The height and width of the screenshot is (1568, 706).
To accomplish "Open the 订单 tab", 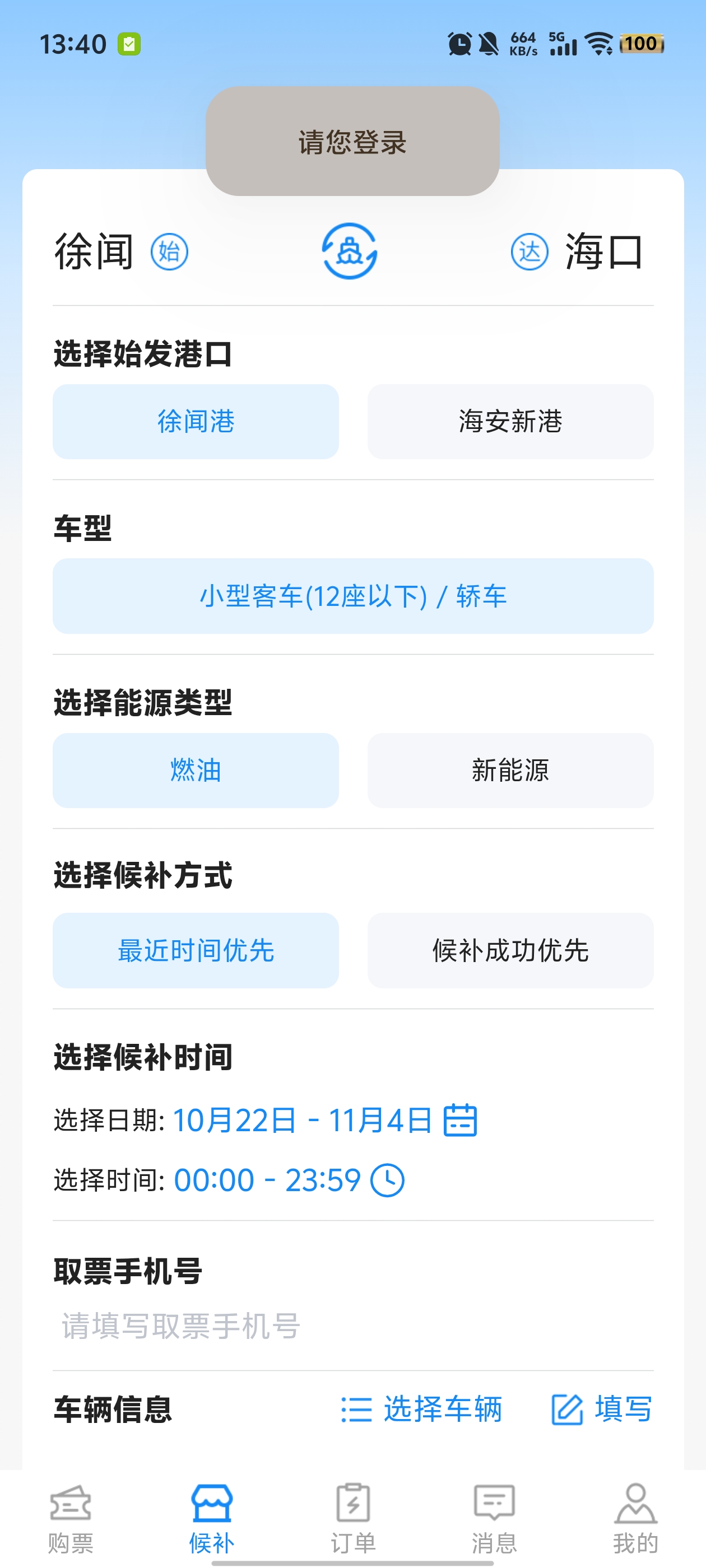I will tap(352, 1519).
